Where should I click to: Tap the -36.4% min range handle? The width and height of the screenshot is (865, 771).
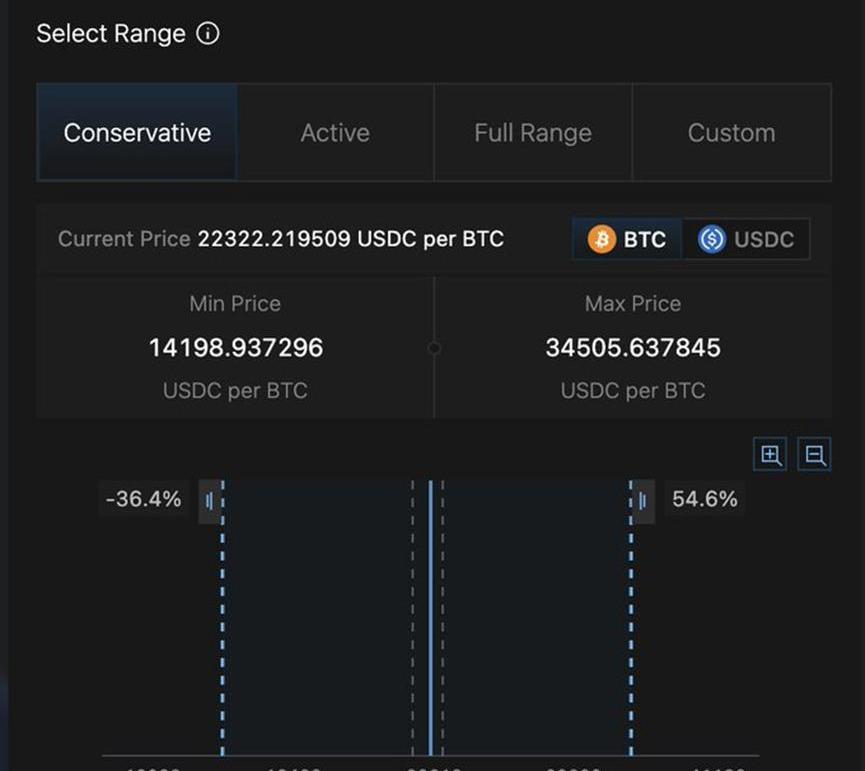[x=210, y=500]
